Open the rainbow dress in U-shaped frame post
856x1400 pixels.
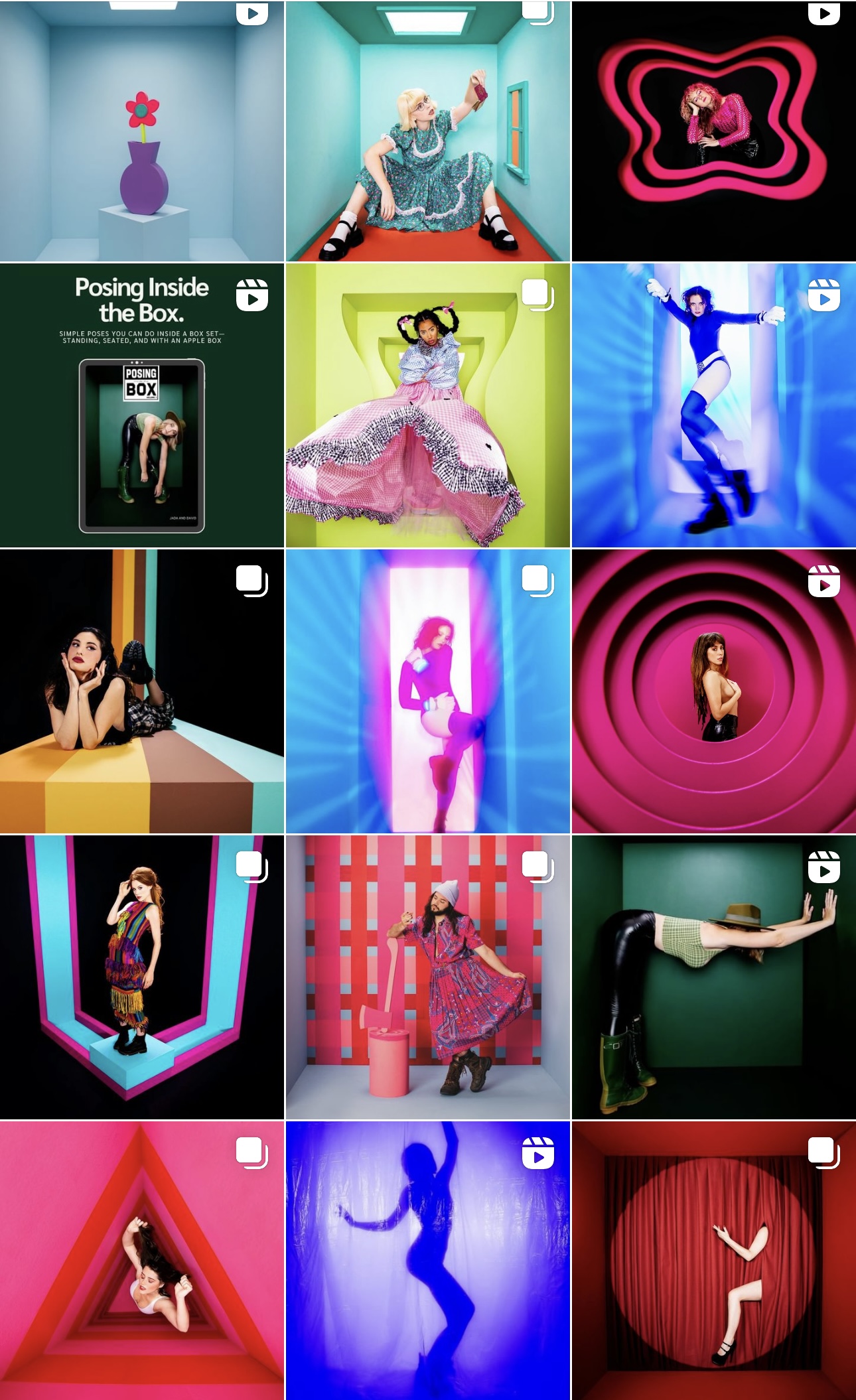coord(142,977)
